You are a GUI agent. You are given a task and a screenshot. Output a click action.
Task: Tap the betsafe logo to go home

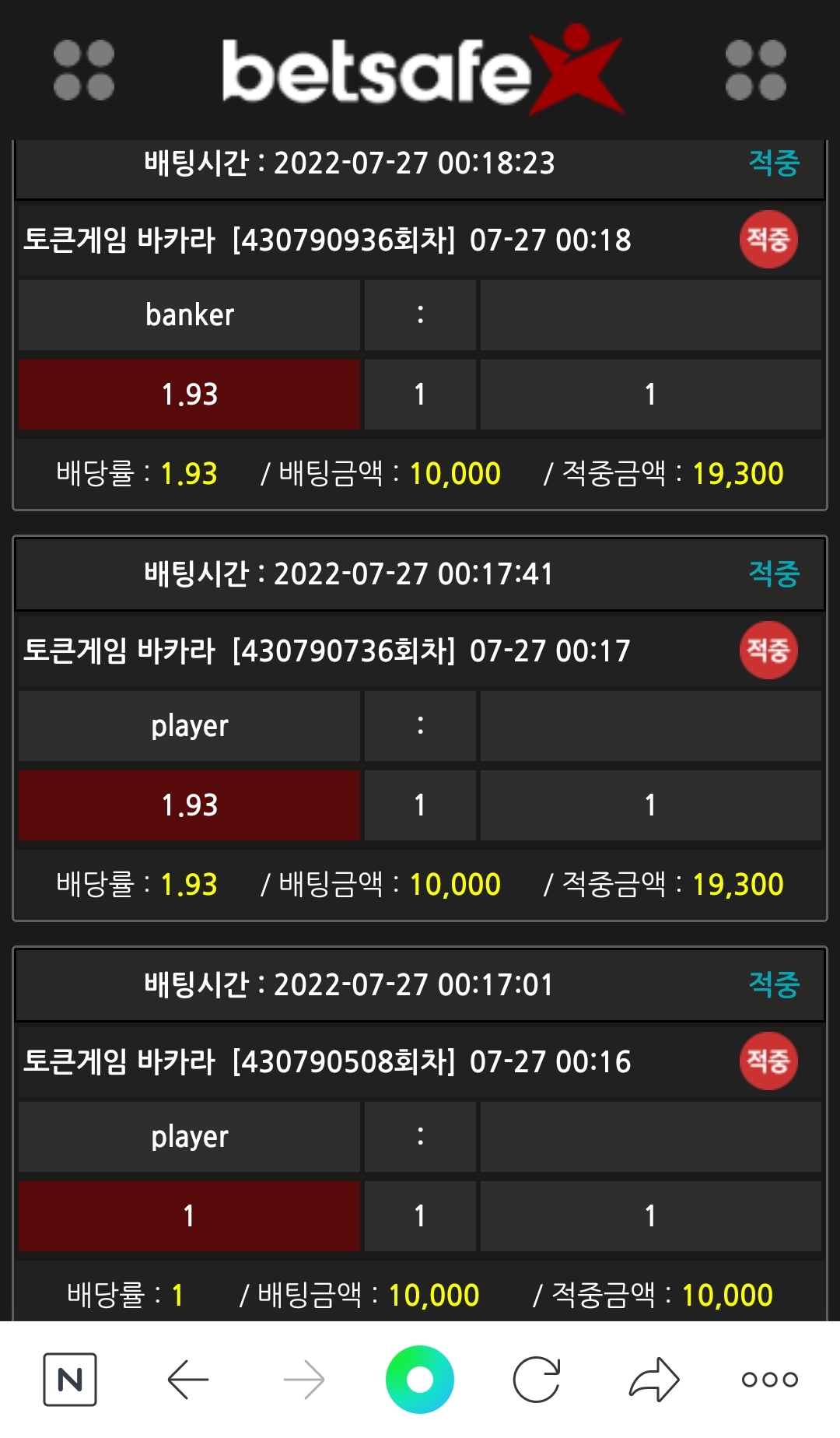[420, 72]
